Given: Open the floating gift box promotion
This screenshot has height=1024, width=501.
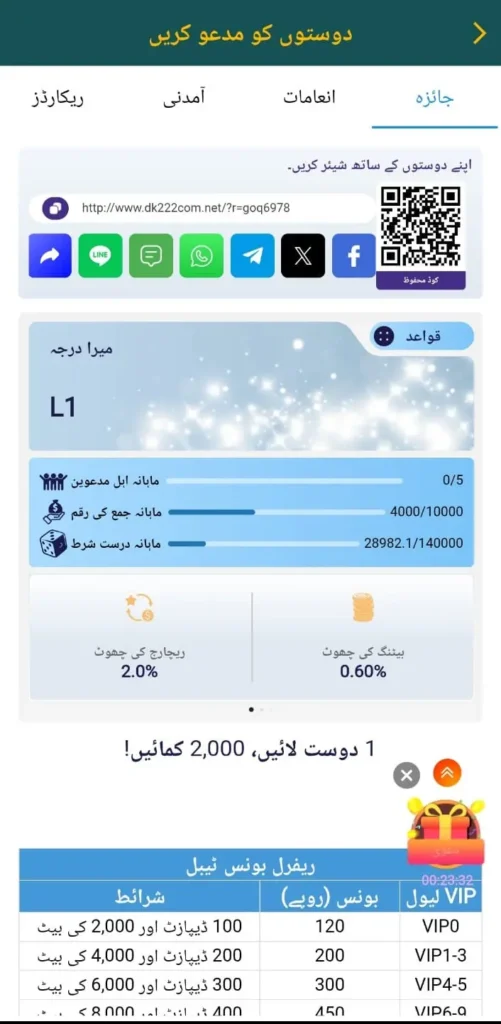Looking at the screenshot, I should pos(445,831).
